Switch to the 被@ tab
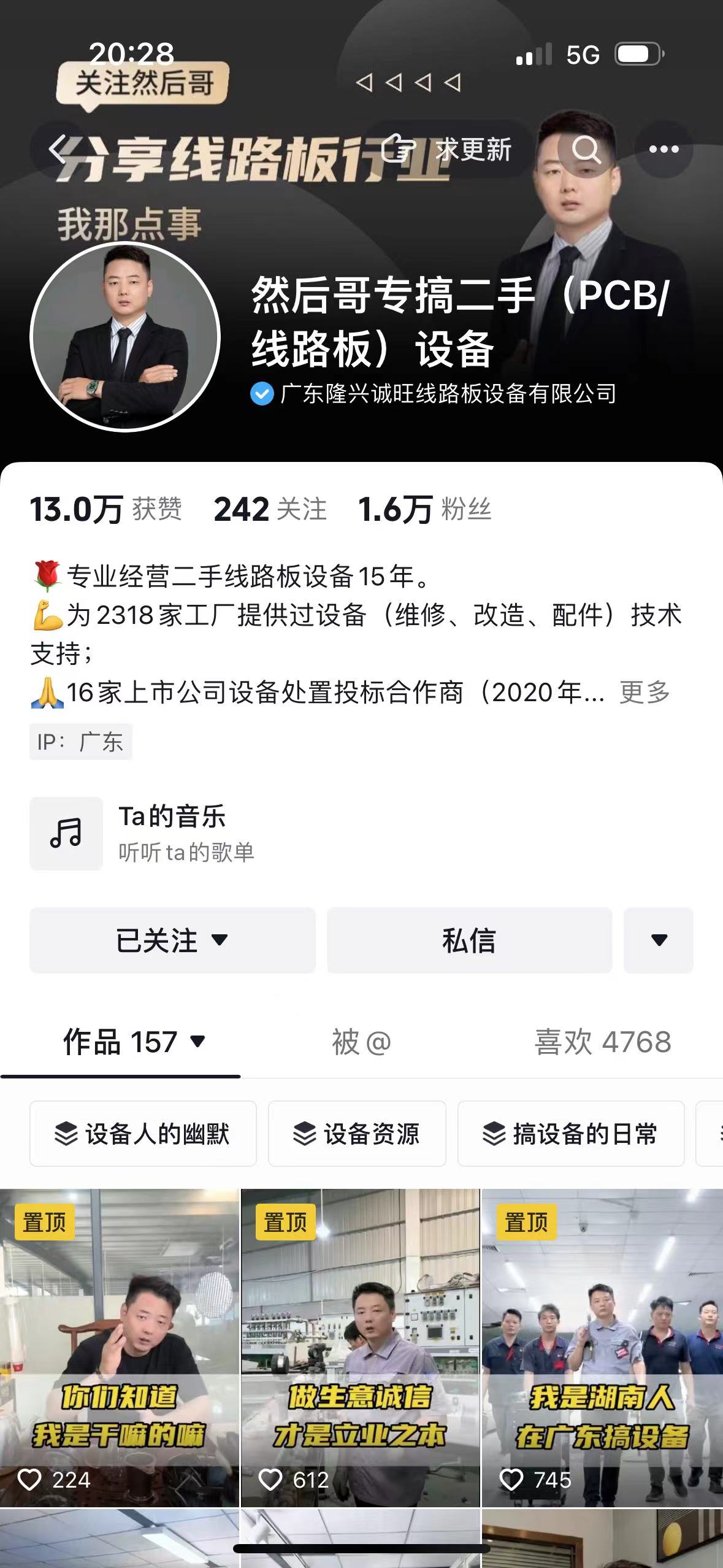The width and height of the screenshot is (723, 1568). tap(361, 1042)
